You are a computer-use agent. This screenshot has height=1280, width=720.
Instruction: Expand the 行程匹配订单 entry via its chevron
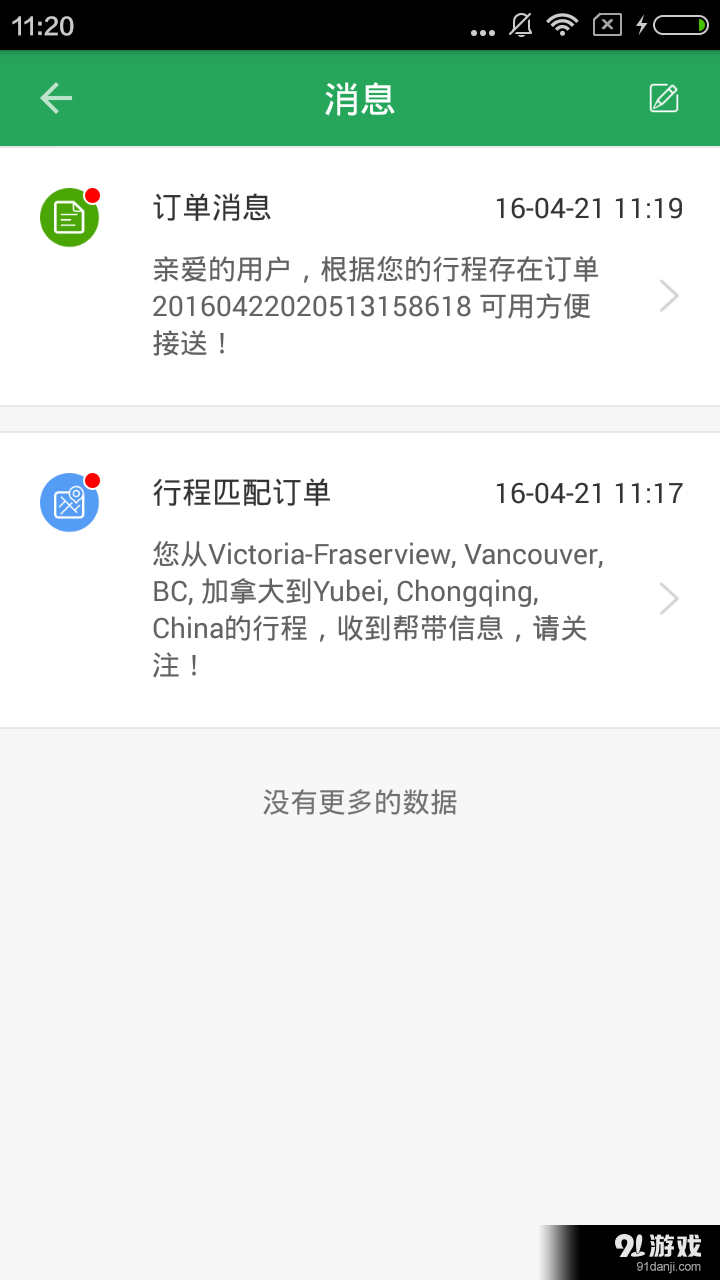coord(668,598)
